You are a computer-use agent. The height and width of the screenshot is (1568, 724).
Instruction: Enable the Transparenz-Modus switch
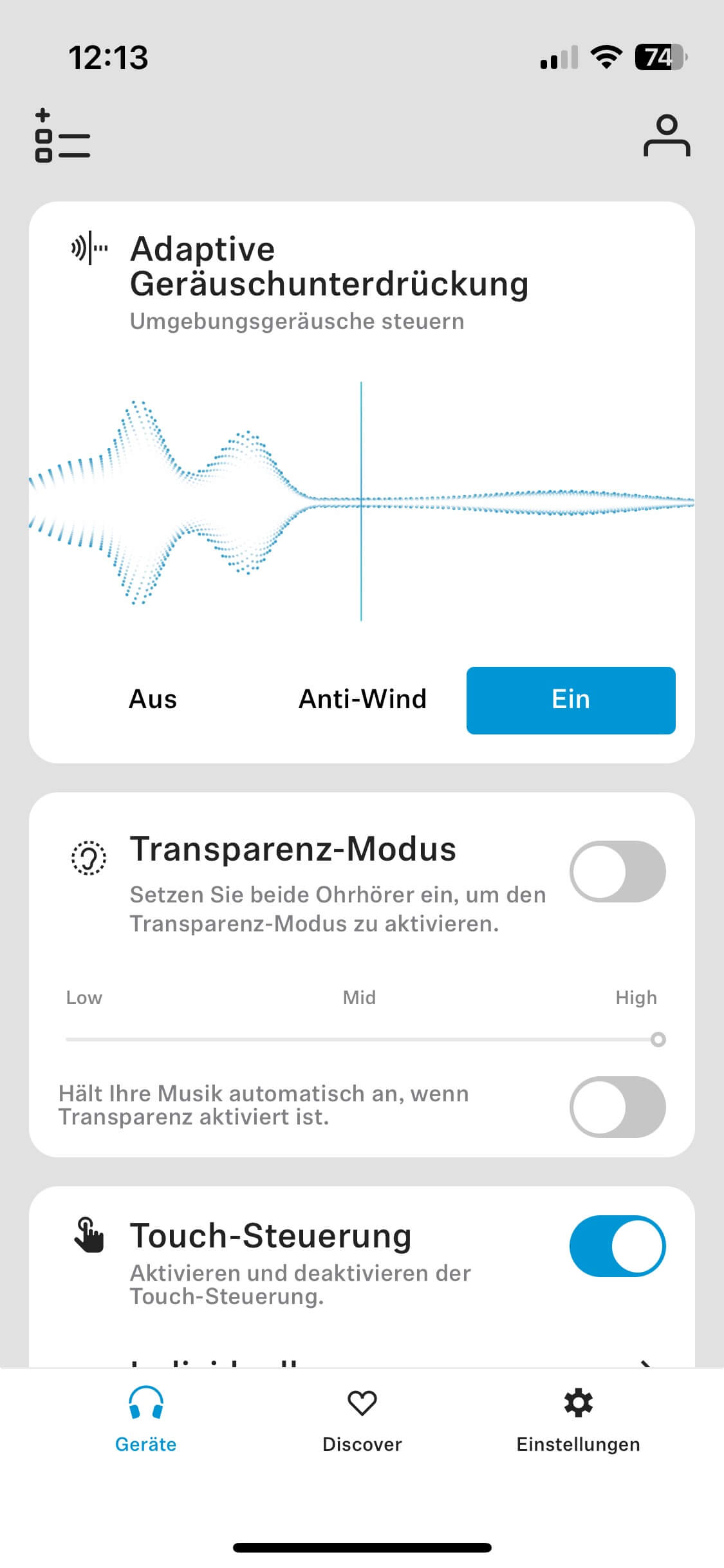point(617,872)
